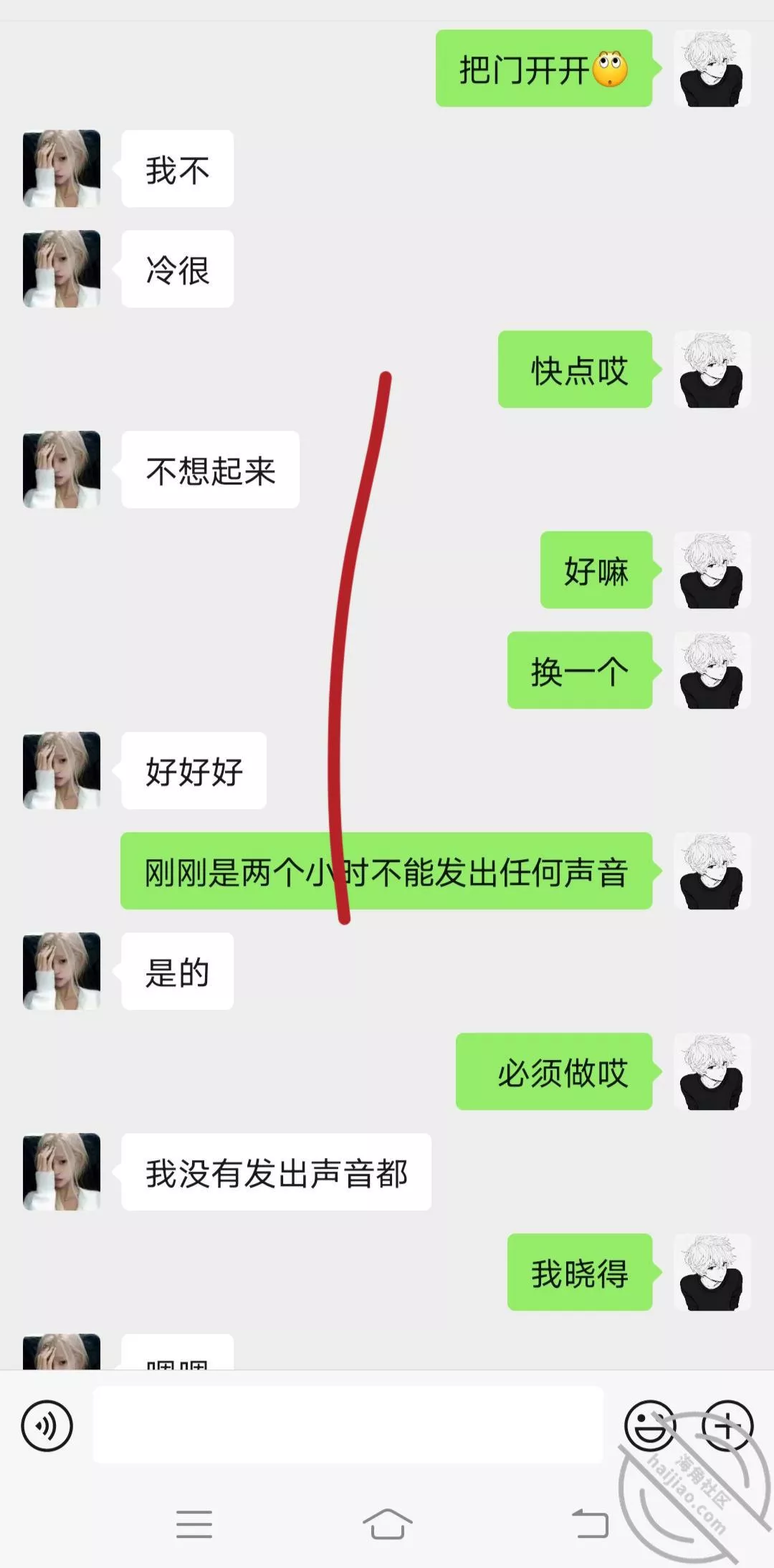
Task: Open sender's avatar next to 把门开开
Action: point(712,69)
